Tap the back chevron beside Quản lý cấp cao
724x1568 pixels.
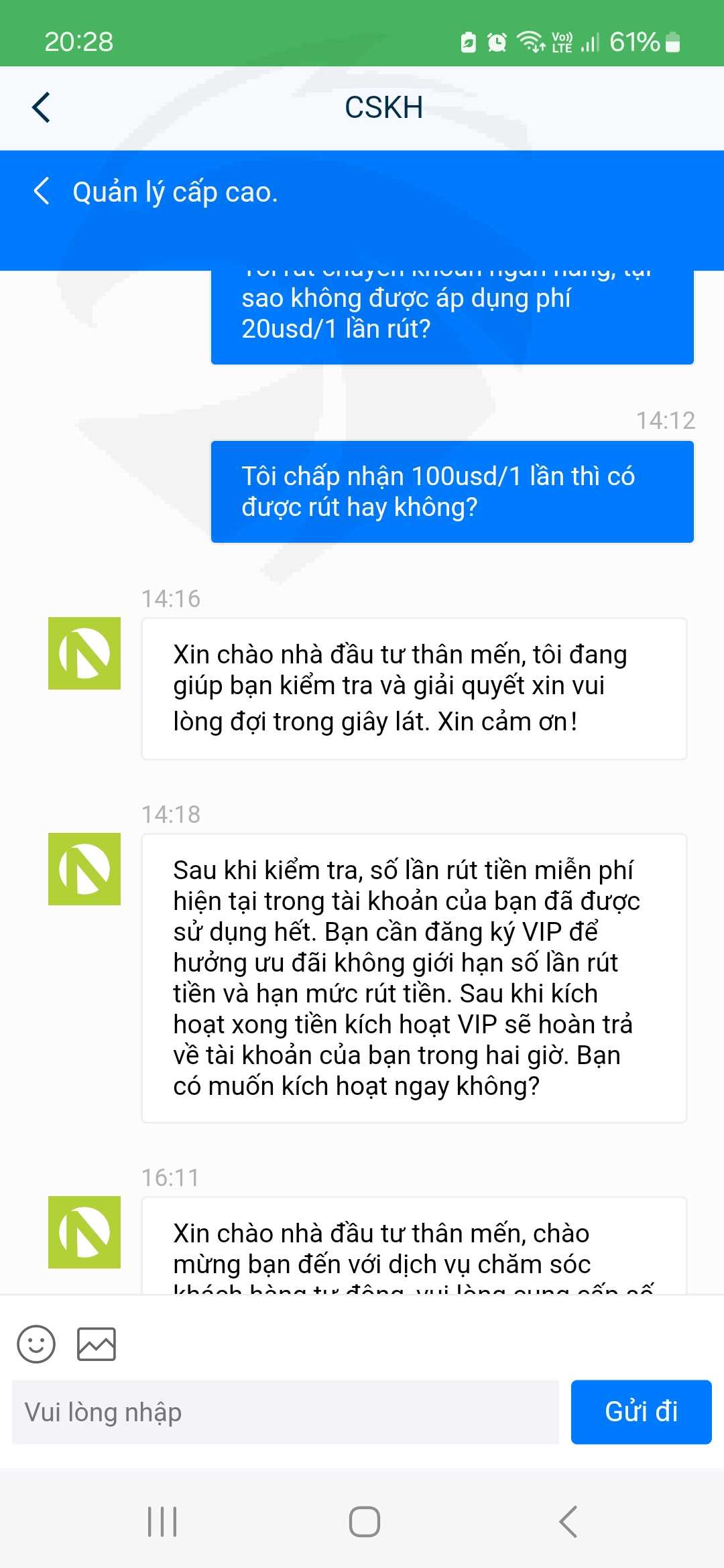[x=42, y=191]
